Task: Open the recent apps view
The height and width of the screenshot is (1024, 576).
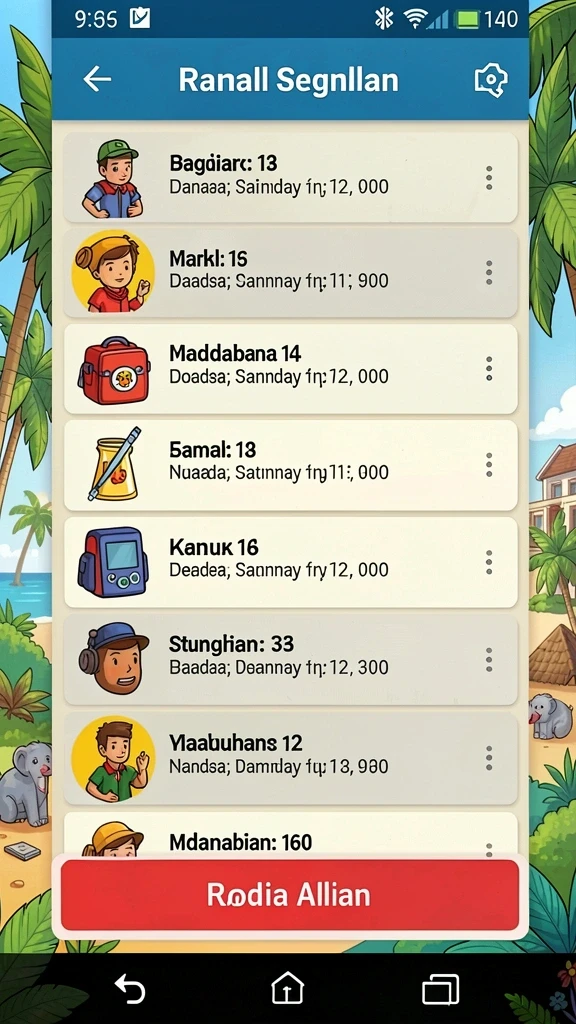Action: click(x=440, y=989)
